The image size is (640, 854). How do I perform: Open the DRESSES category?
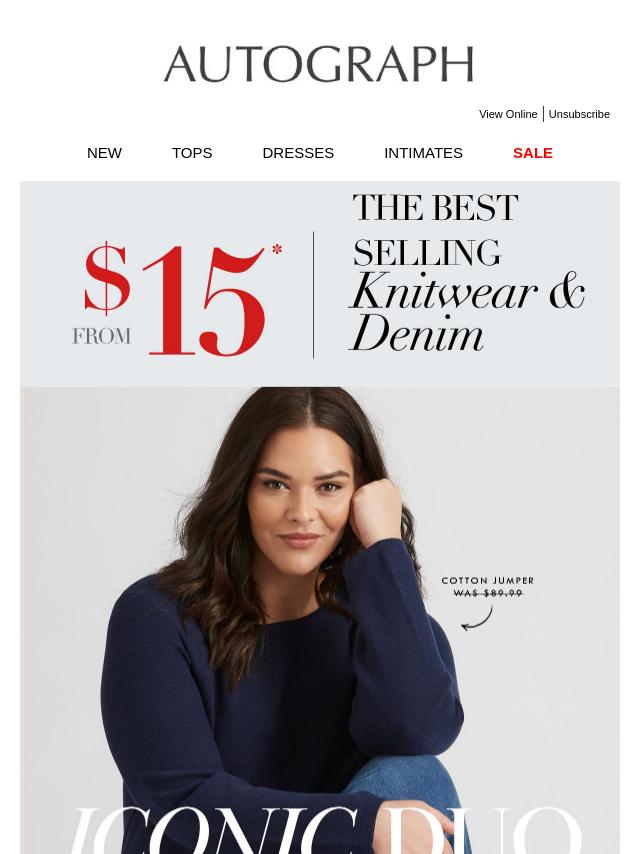[x=298, y=153]
